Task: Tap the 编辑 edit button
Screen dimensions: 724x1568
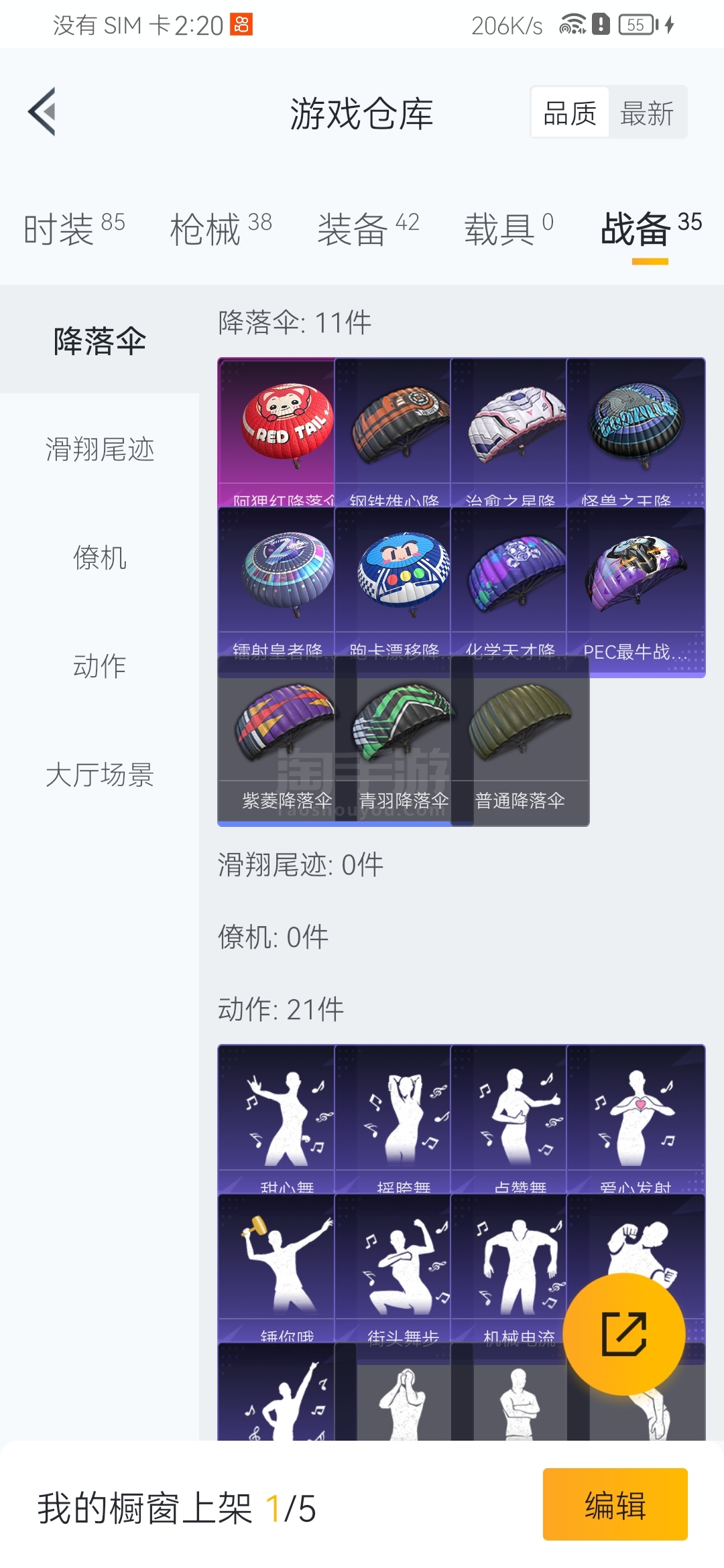Action: pos(615,1504)
